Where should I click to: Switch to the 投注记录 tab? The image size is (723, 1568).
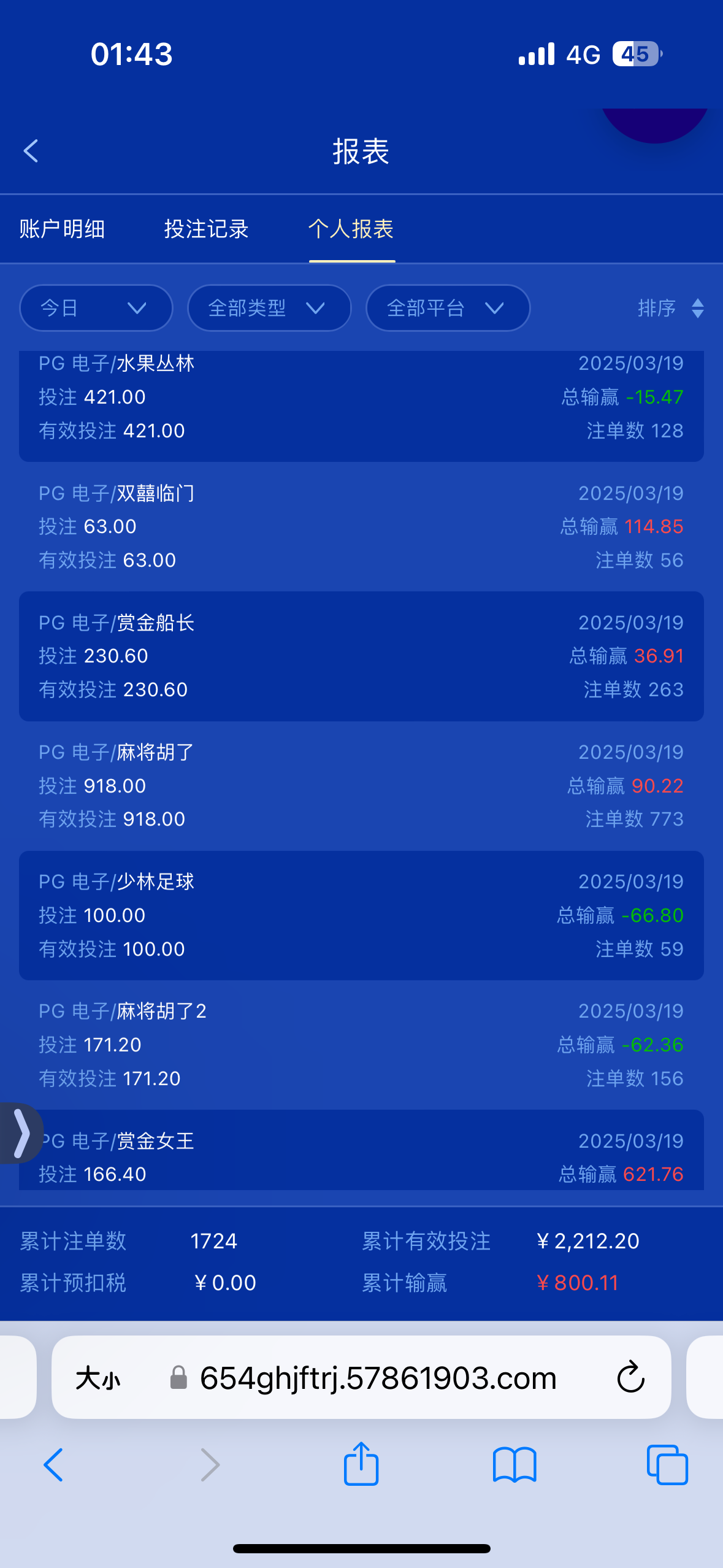point(206,229)
